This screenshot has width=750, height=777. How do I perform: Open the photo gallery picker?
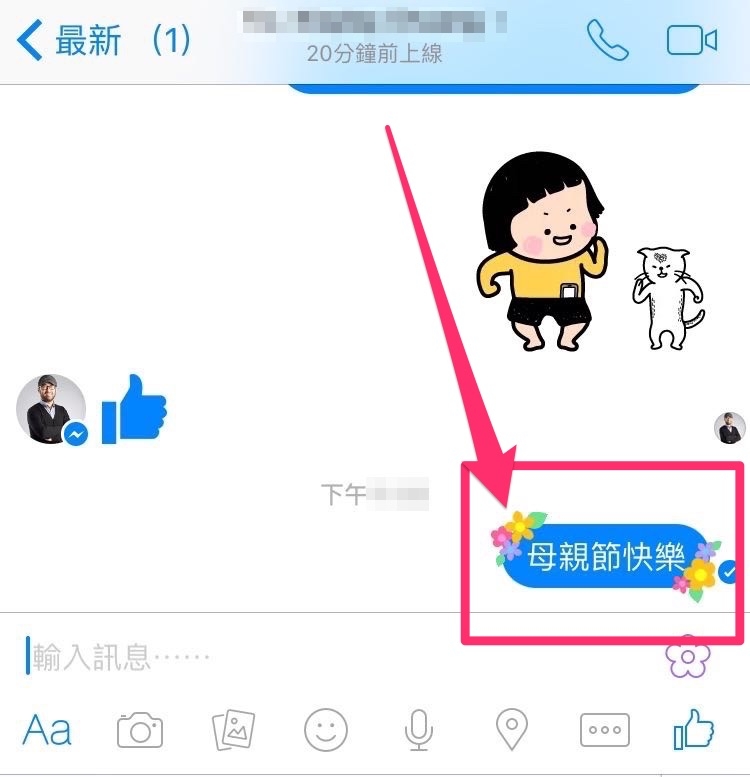(234, 731)
